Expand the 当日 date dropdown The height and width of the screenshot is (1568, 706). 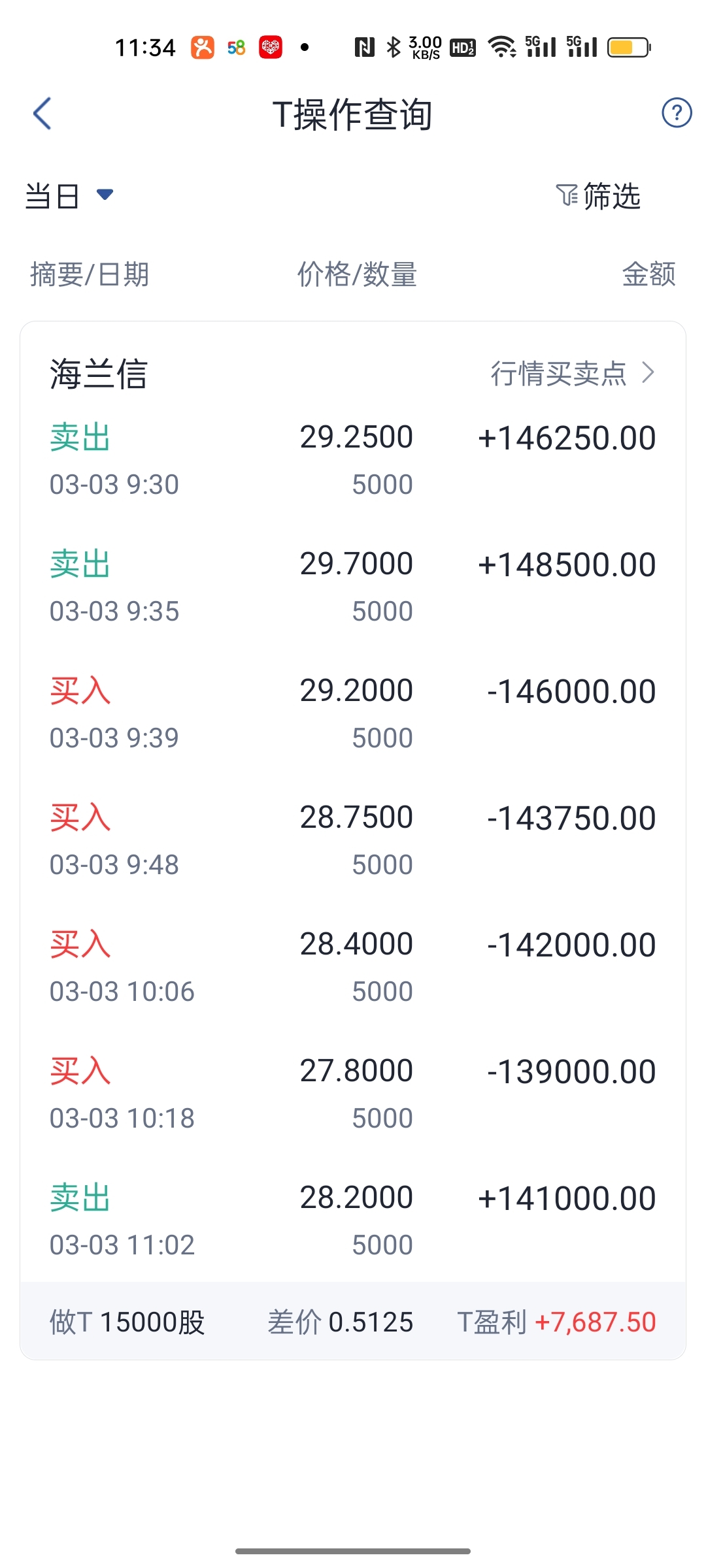click(x=69, y=195)
